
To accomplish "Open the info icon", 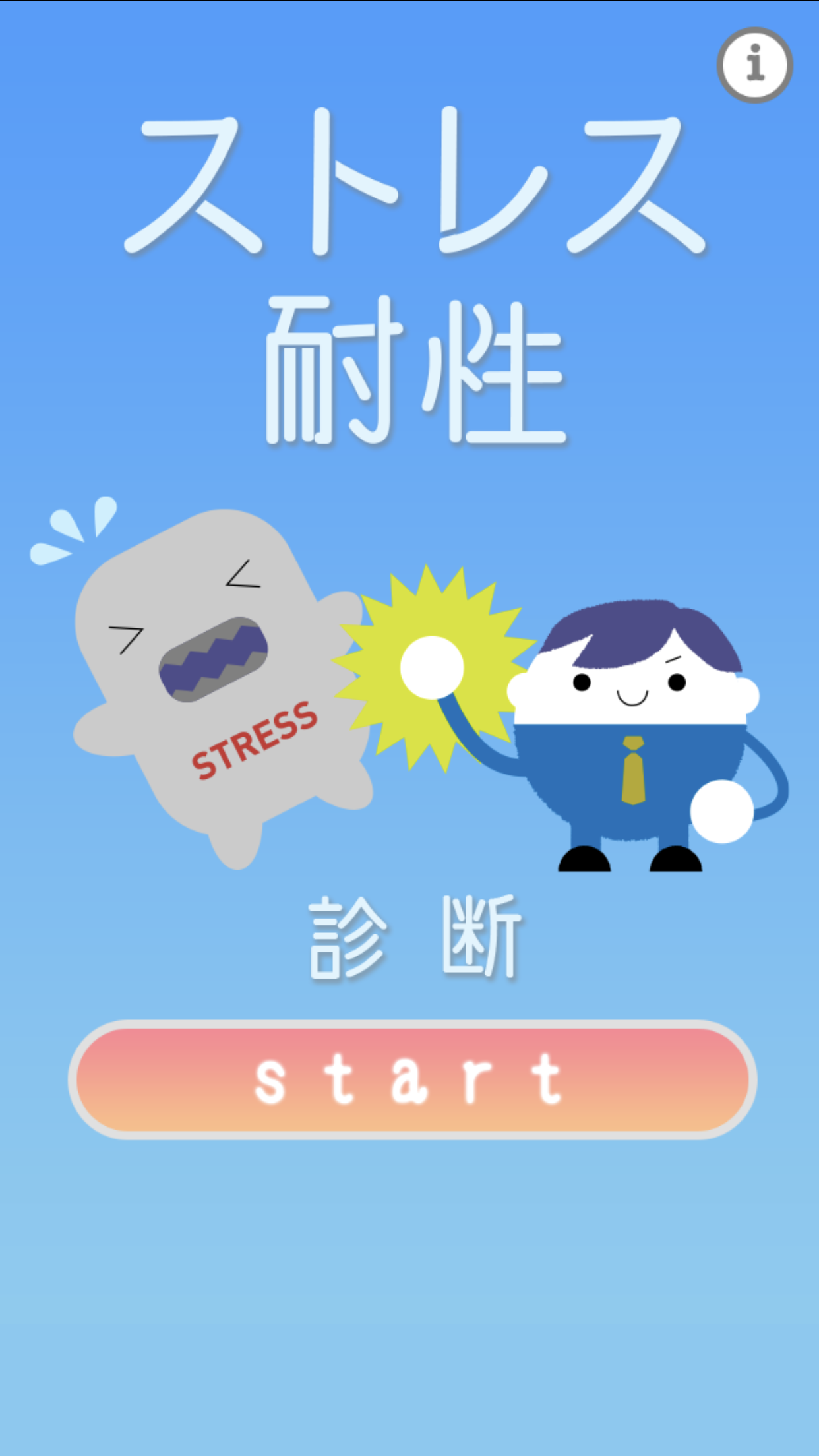I will (x=754, y=65).
